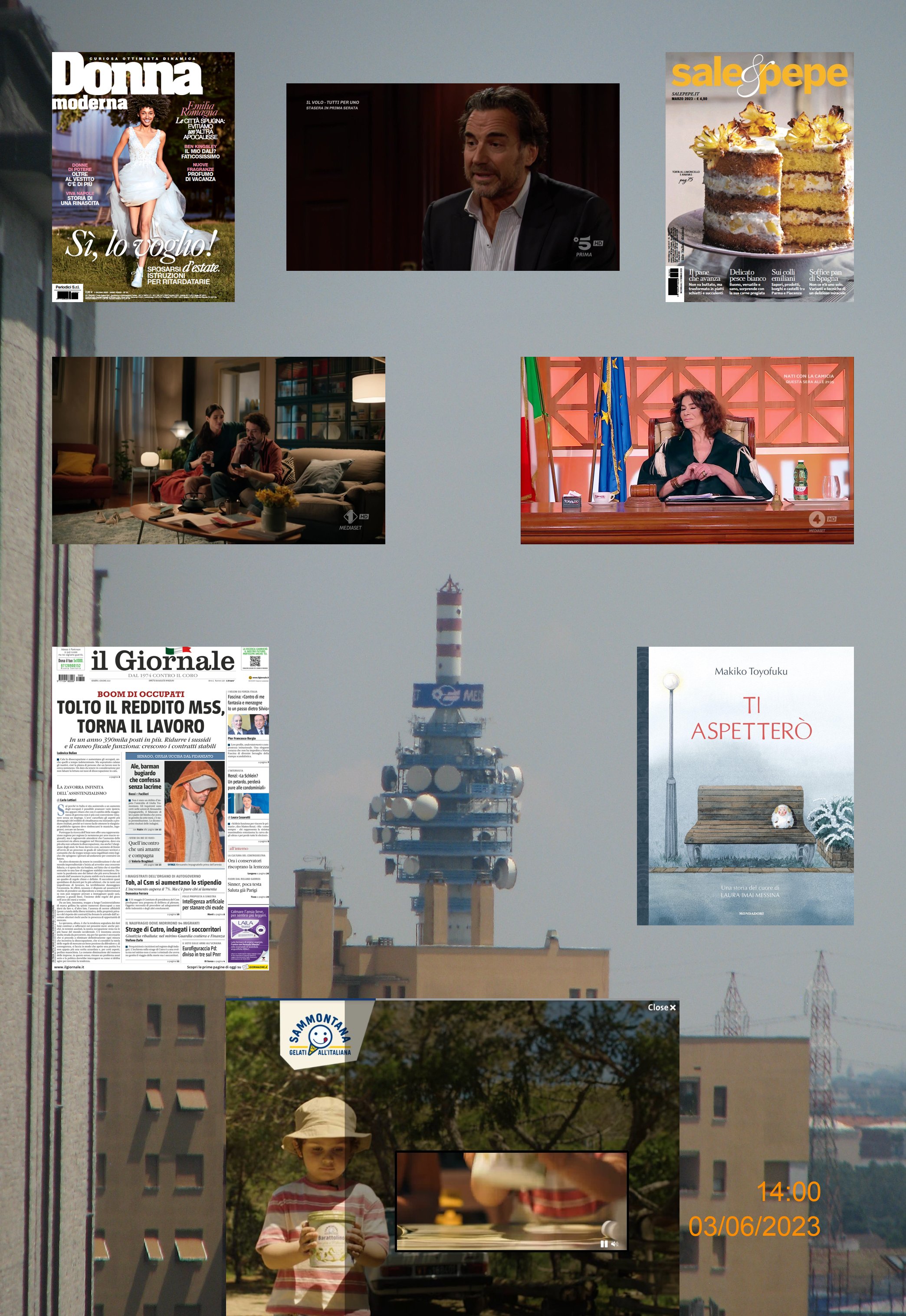This screenshot has height=1316, width=906.
Task: Open the Donna Moderna magazine cover
Action: point(143,177)
